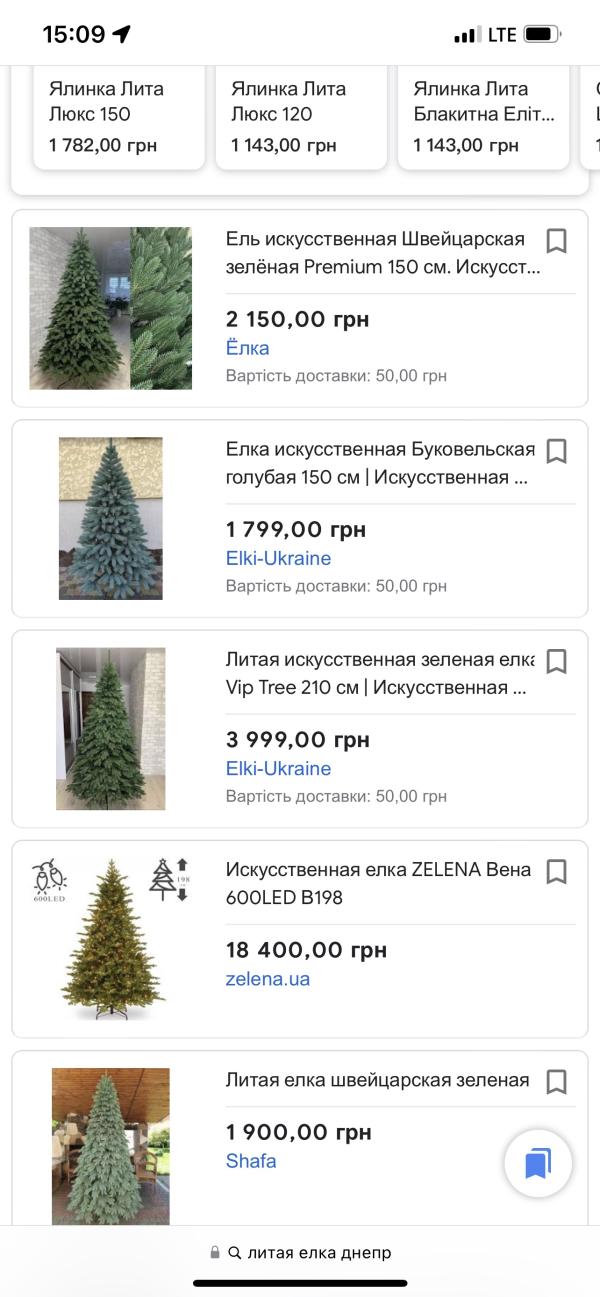Bookmark the Vip Tree 210 см product

[x=557, y=661]
